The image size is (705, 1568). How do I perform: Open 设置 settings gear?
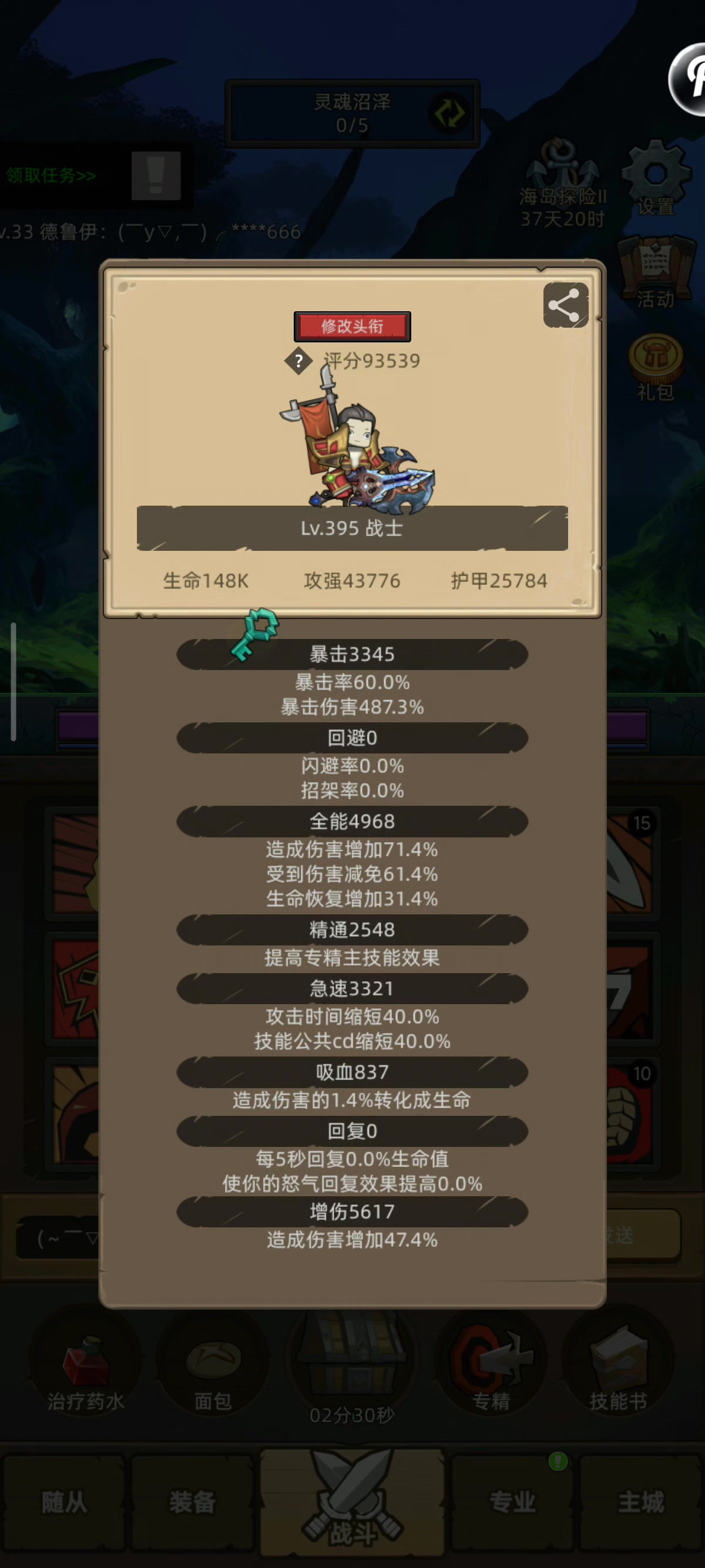656,178
